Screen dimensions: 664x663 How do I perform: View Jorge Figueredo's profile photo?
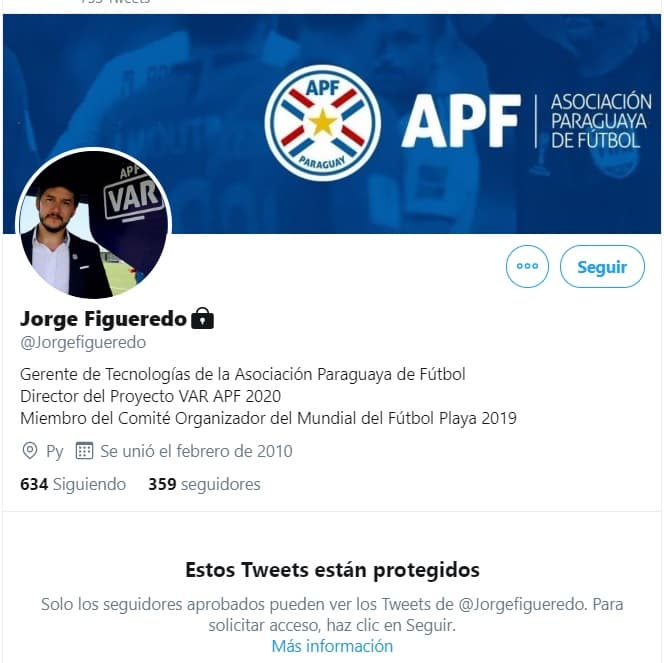tap(94, 225)
